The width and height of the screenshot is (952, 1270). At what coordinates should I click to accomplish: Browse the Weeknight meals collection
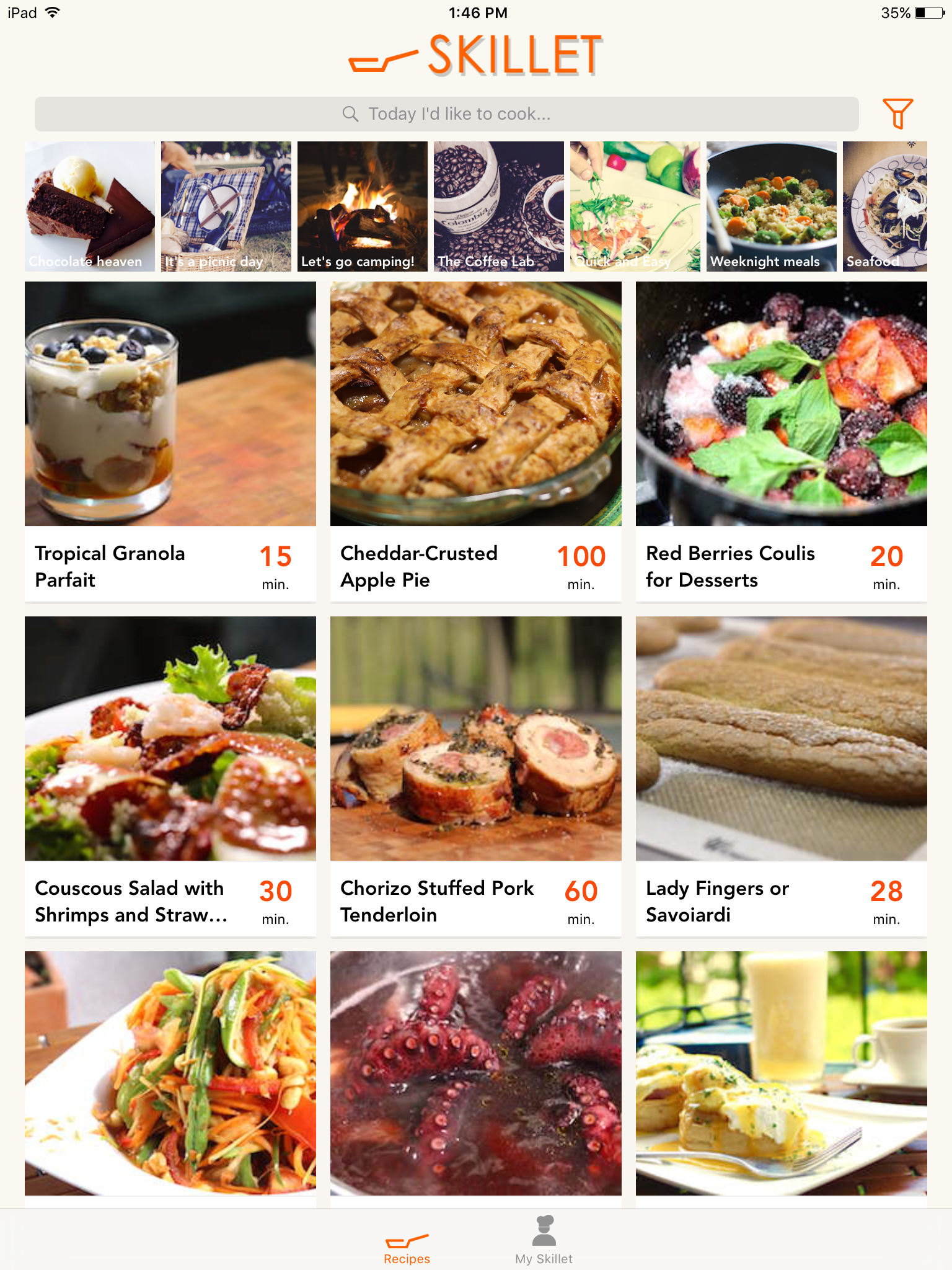(x=772, y=206)
